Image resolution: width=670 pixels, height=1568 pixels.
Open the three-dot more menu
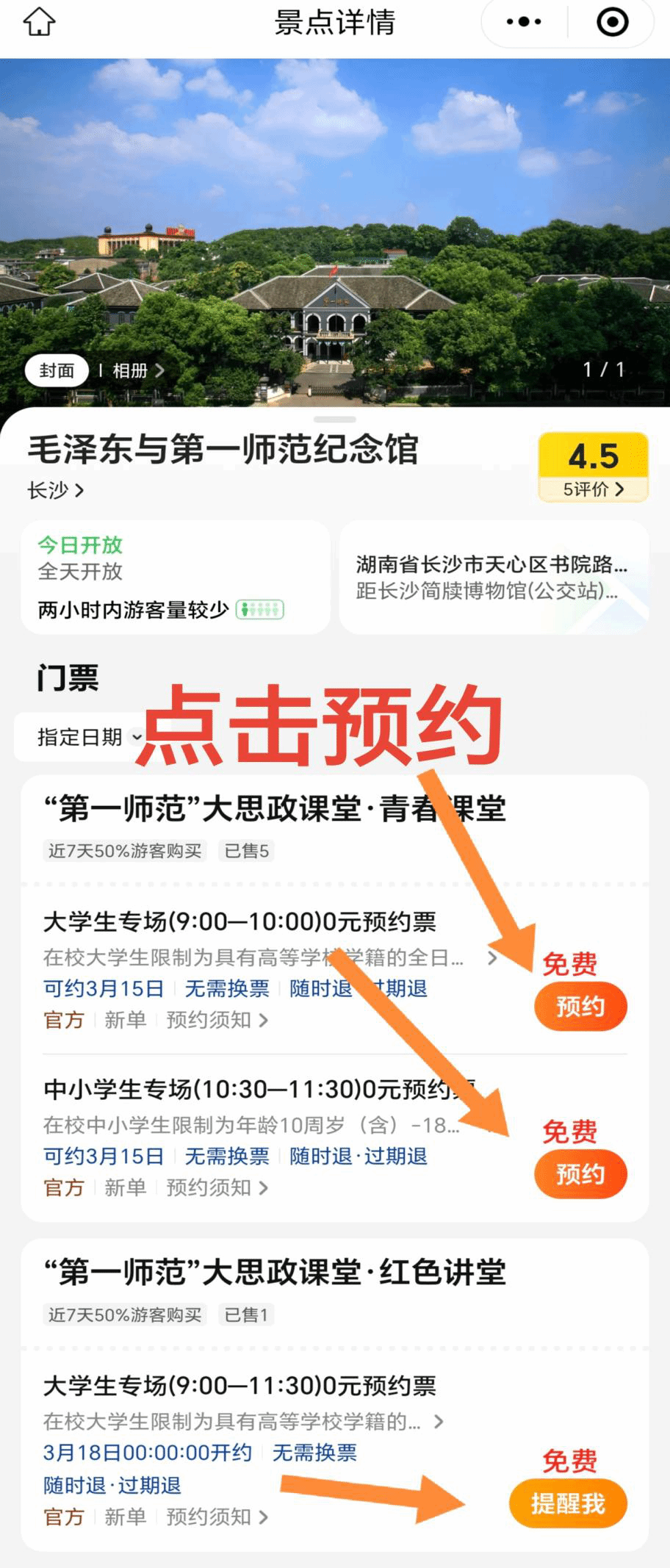click(x=524, y=22)
